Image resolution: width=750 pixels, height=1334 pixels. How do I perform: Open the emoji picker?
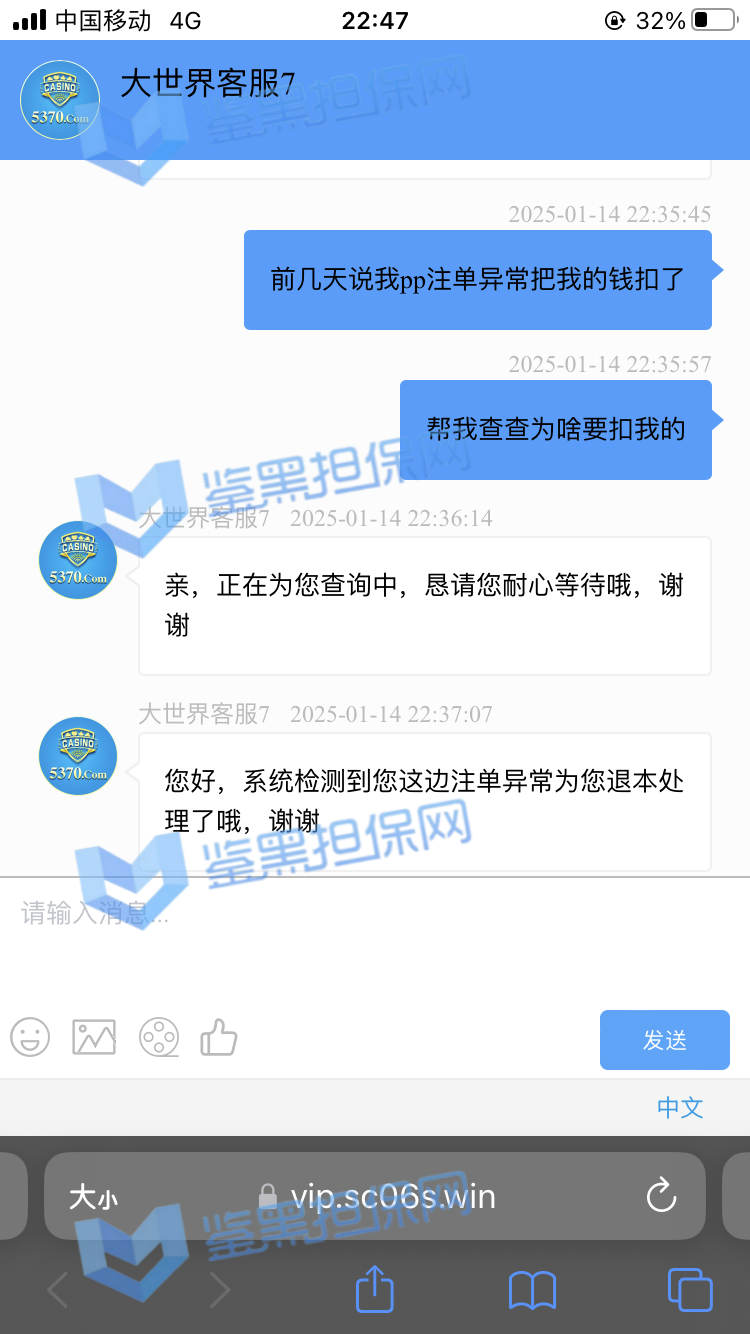click(30, 1037)
